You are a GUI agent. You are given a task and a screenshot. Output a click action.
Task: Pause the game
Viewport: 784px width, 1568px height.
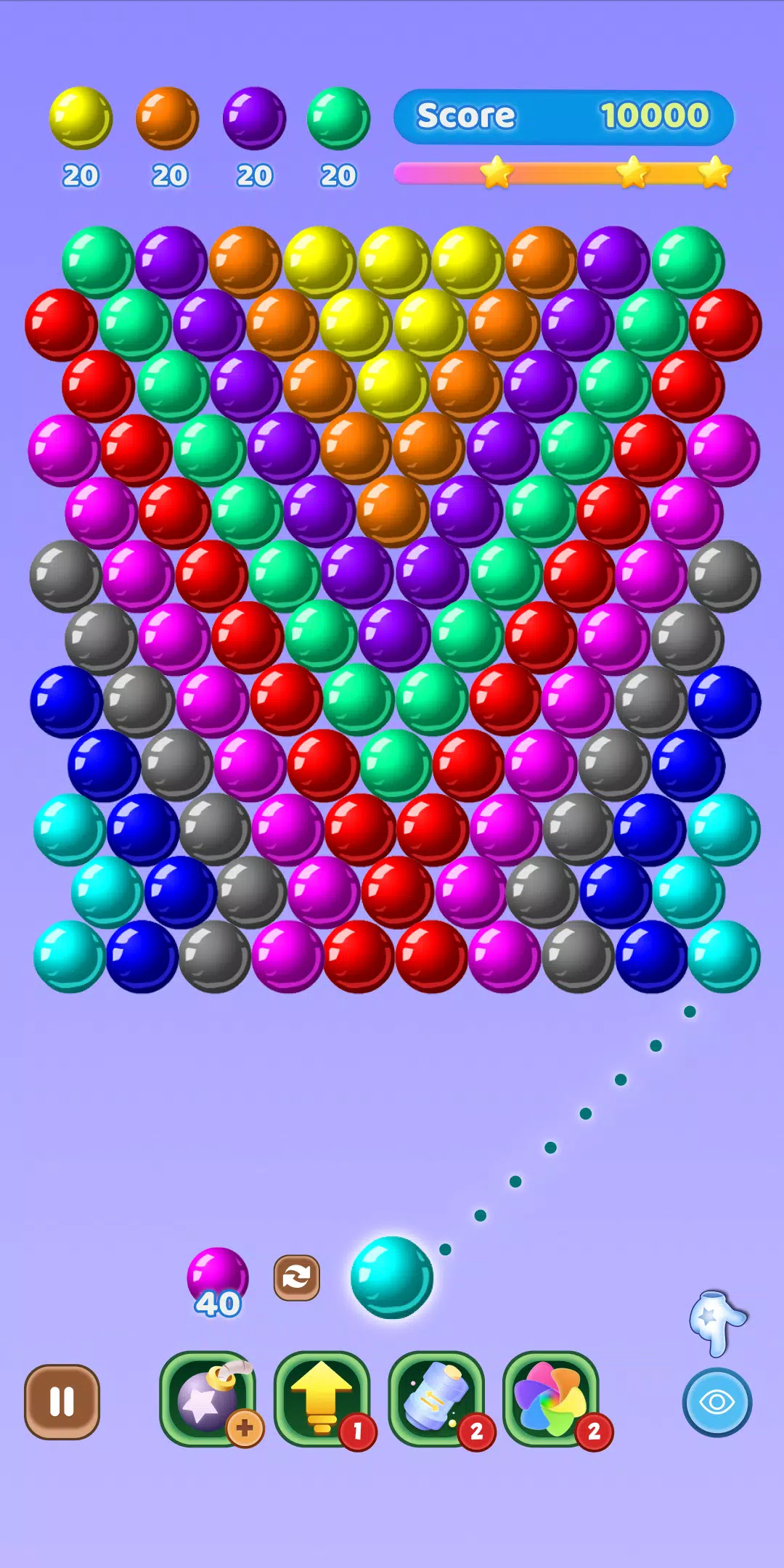pos(62,1401)
